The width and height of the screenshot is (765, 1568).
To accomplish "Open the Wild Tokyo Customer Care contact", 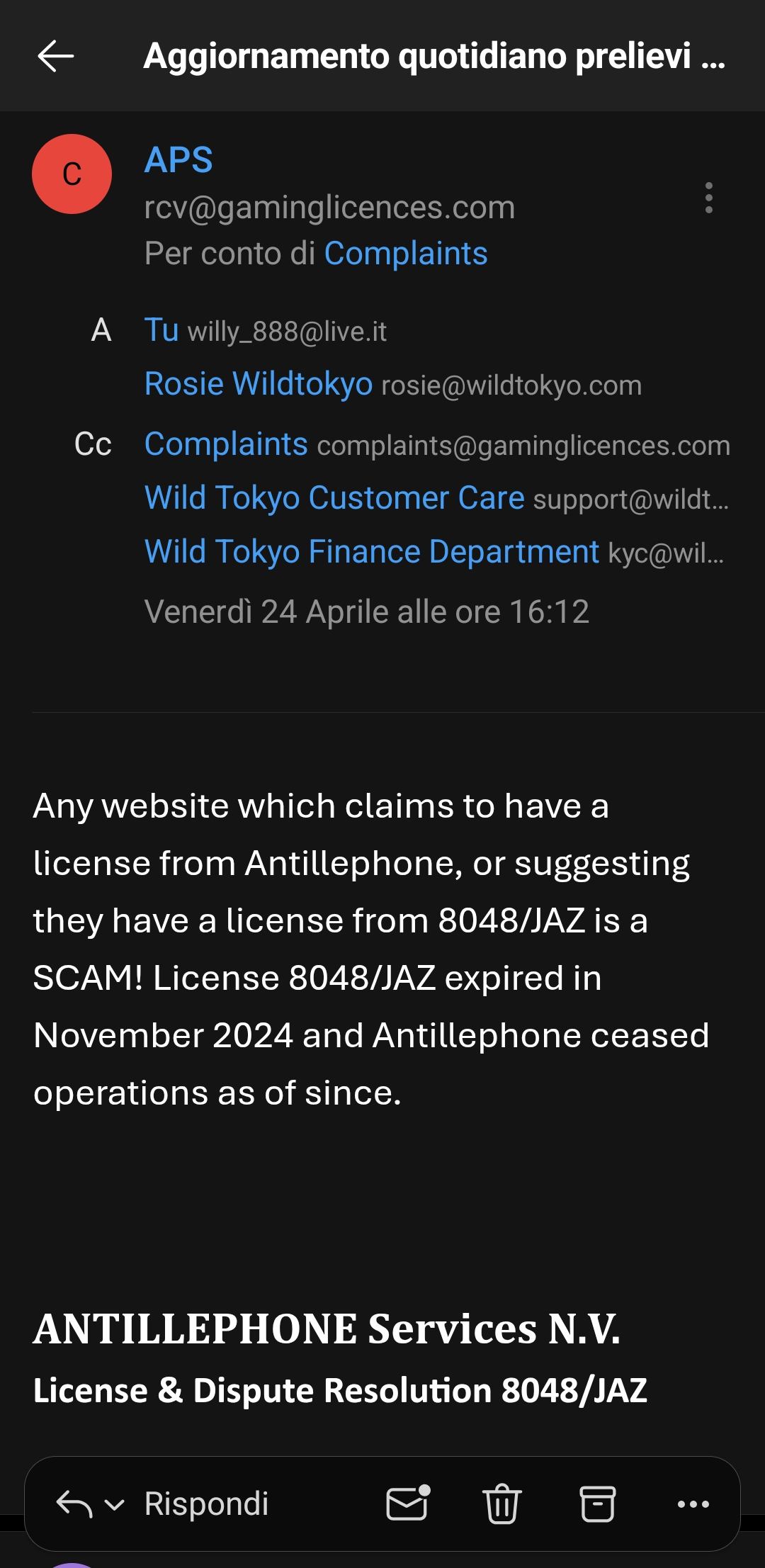I will point(334,498).
